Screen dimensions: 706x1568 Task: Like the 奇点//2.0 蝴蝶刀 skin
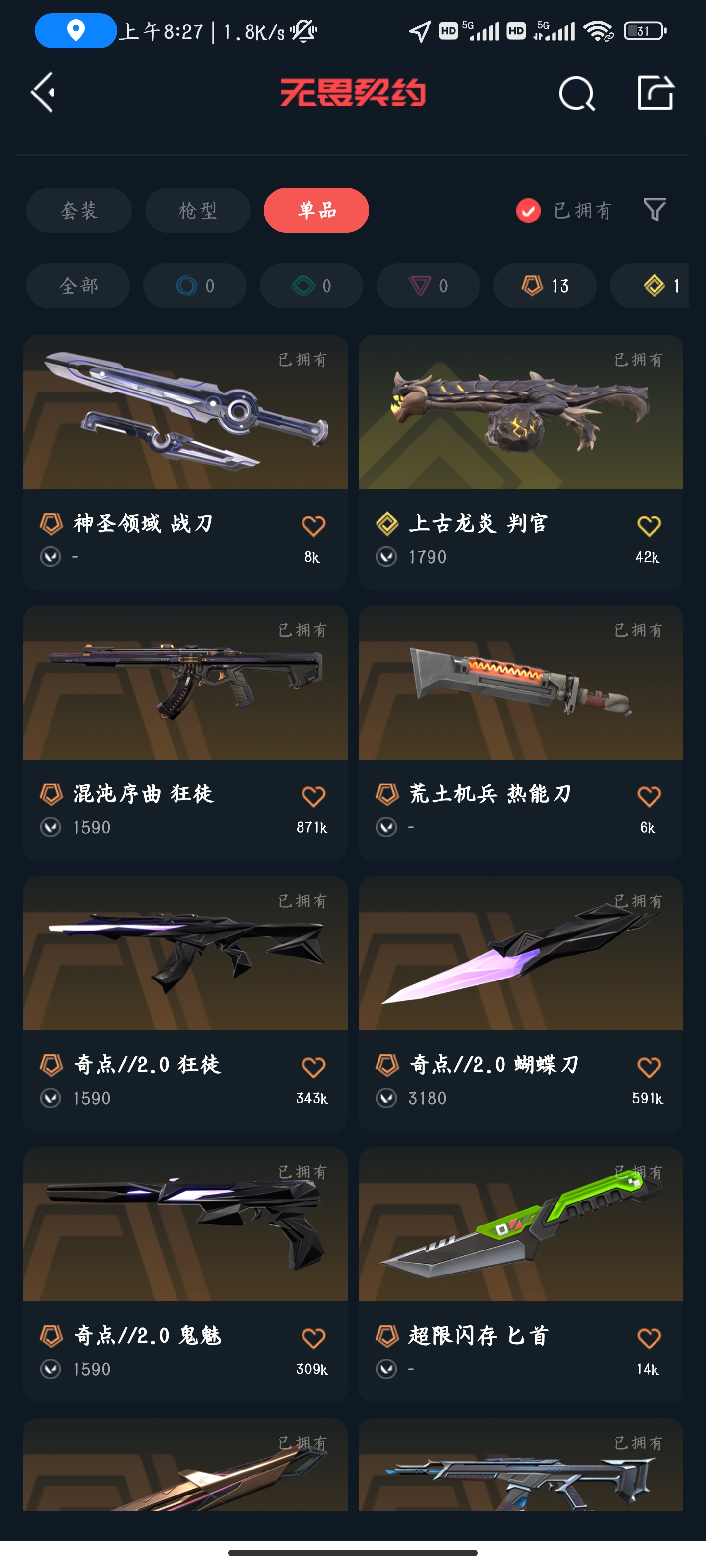649,1067
